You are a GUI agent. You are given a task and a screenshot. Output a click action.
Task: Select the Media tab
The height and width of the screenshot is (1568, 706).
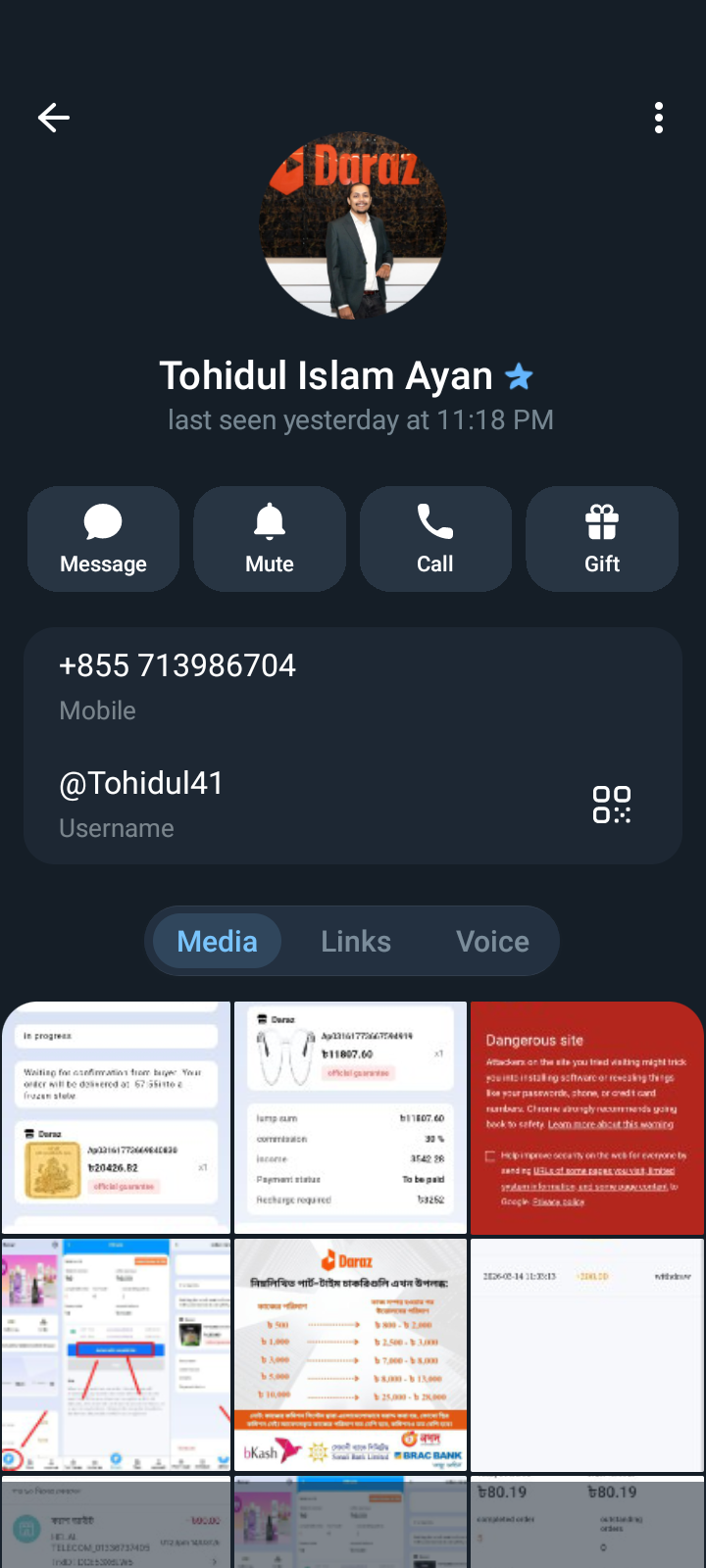217,942
